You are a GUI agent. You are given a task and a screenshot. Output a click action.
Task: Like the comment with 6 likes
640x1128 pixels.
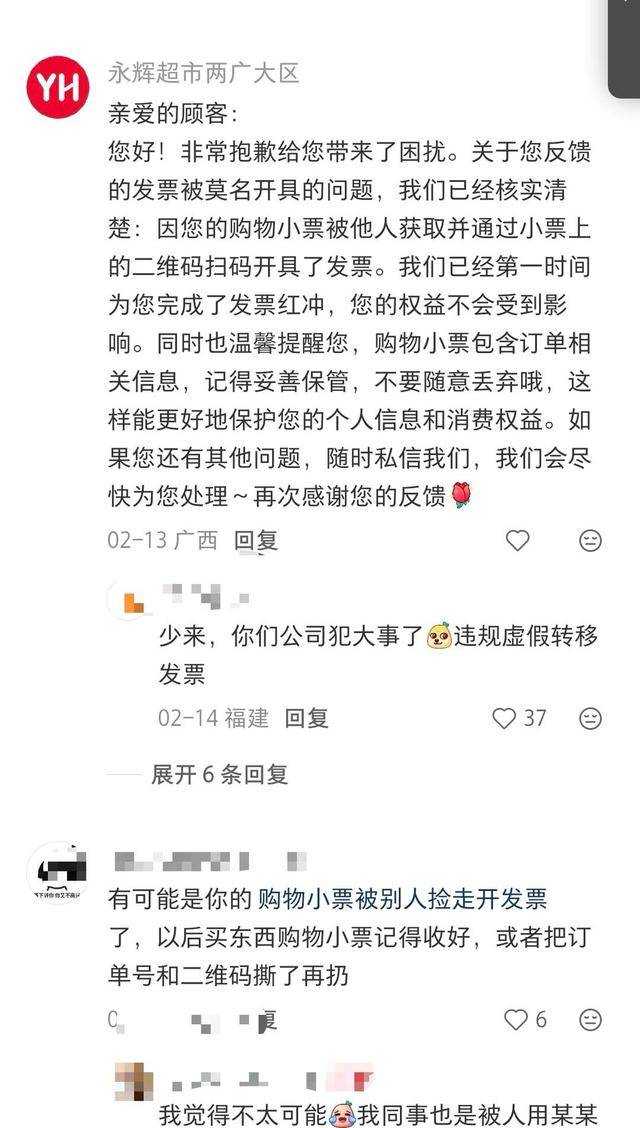click(516, 1020)
